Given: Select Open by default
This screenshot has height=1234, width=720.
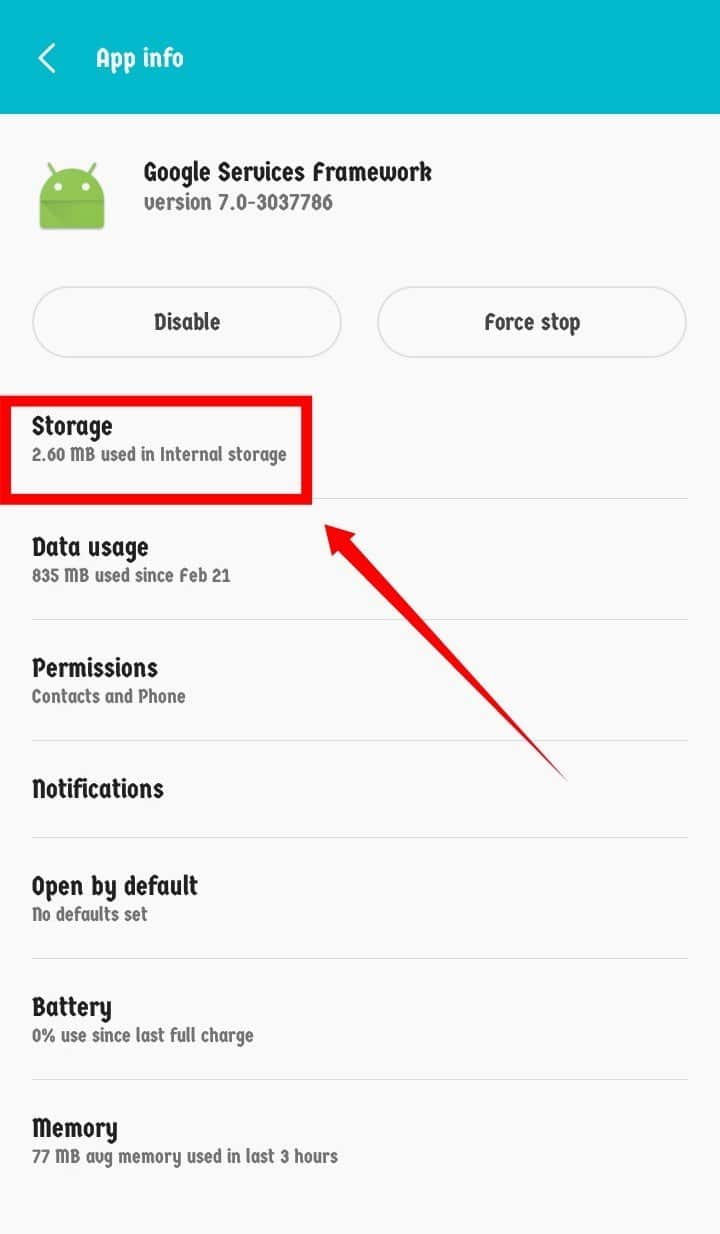Looking at the screenshot, I should pyautogui.click(x=360, y=898).
